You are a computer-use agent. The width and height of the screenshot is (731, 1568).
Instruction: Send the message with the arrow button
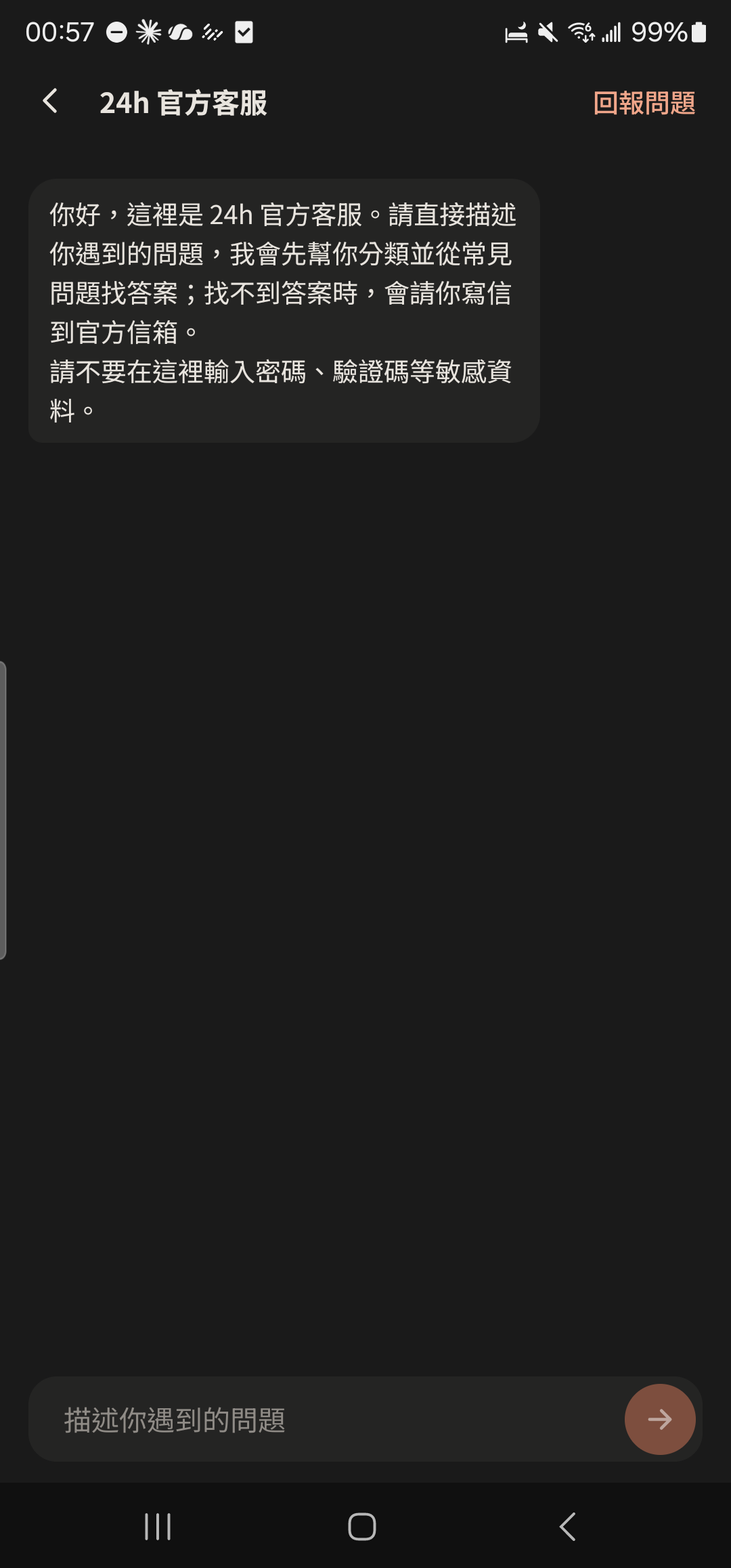point(660,1419)
